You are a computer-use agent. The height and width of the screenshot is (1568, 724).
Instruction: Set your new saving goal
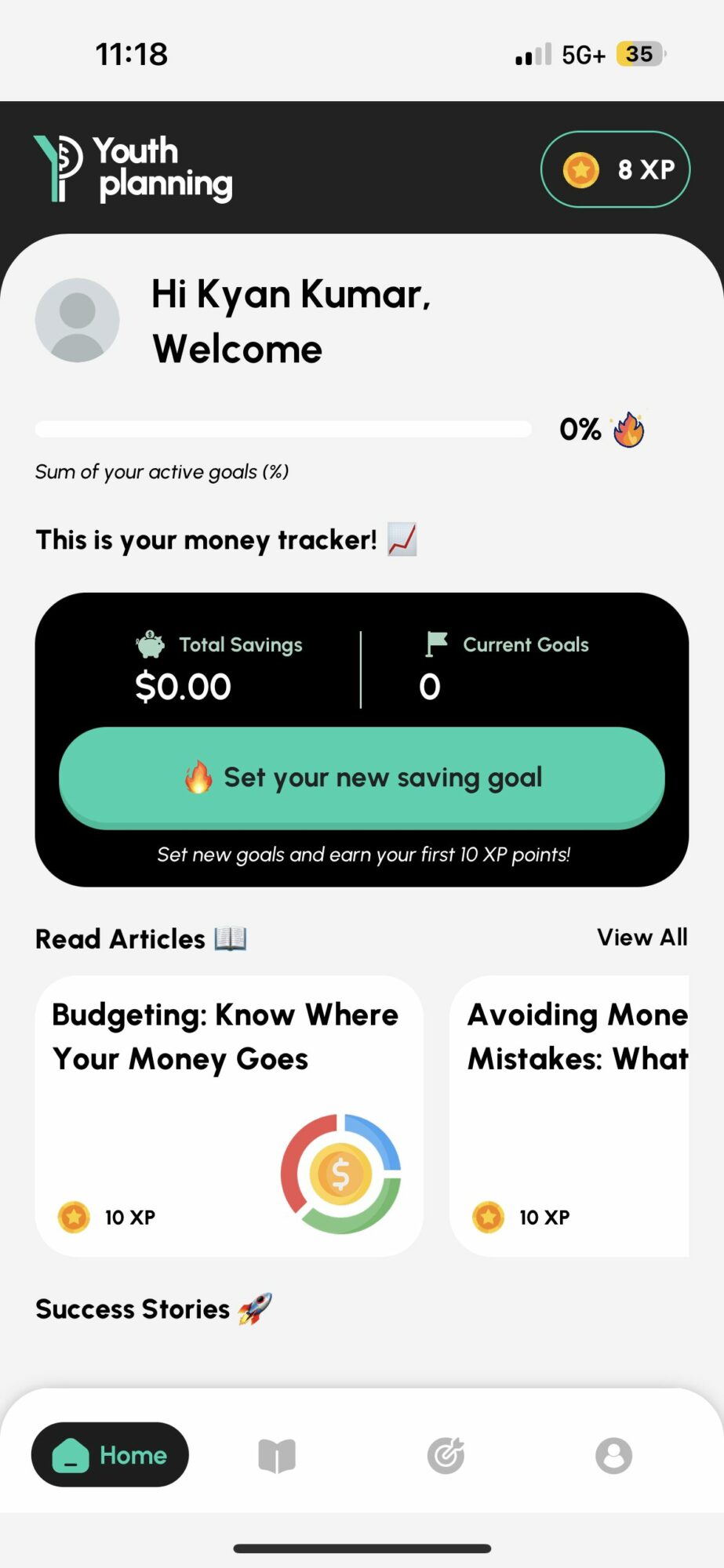click(362, 777)
